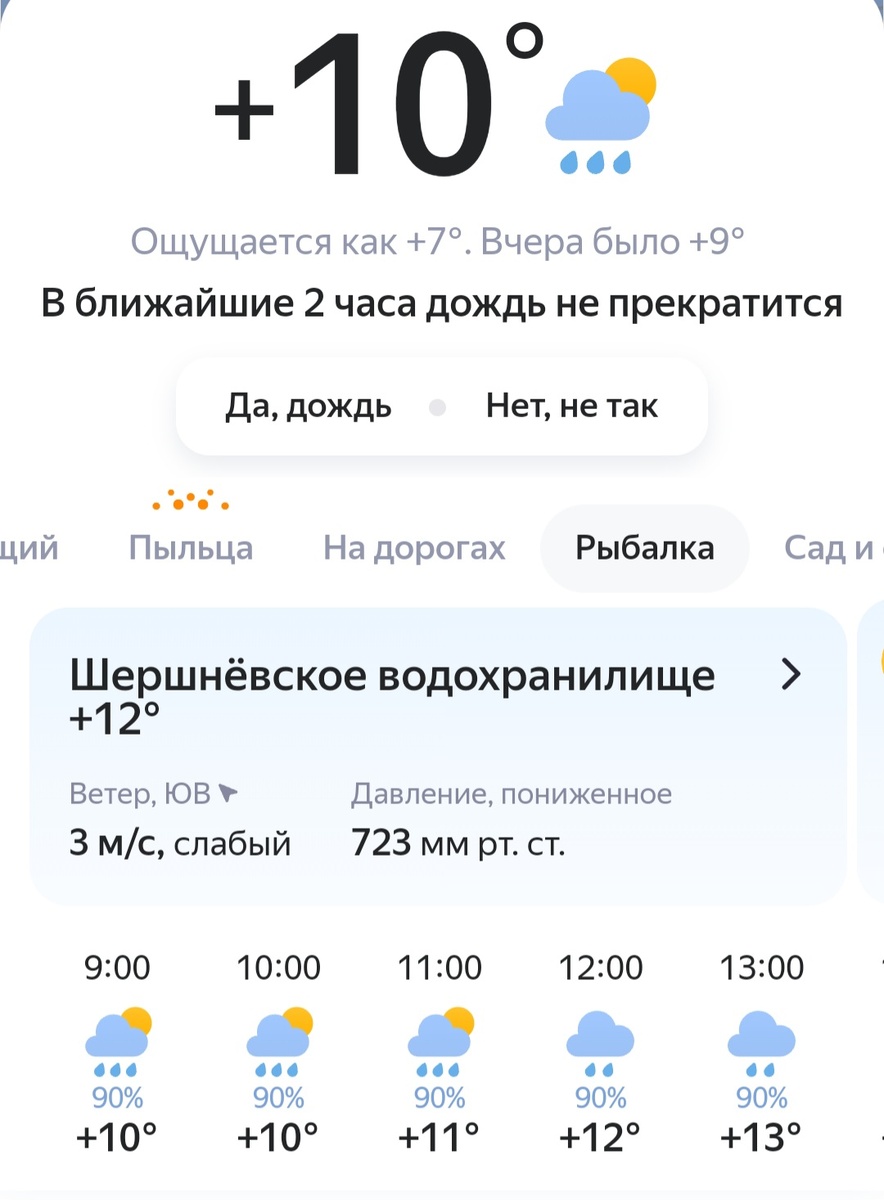Tap the 11:00 rain with sun icon
884x1200 pixels.
[x=440, y=1040]
